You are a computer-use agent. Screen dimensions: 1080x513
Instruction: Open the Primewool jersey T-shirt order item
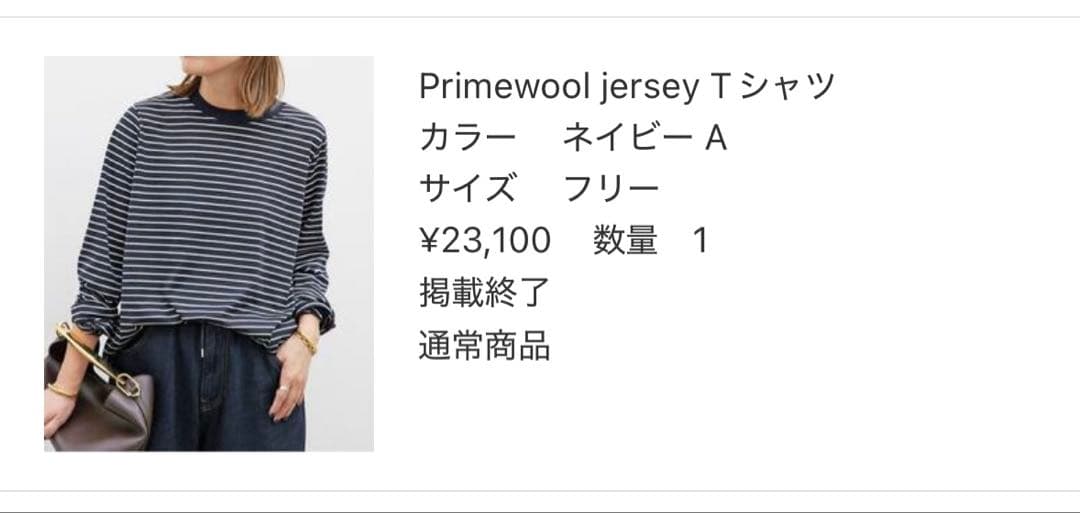pyautogui.click(x=626, y=88)
